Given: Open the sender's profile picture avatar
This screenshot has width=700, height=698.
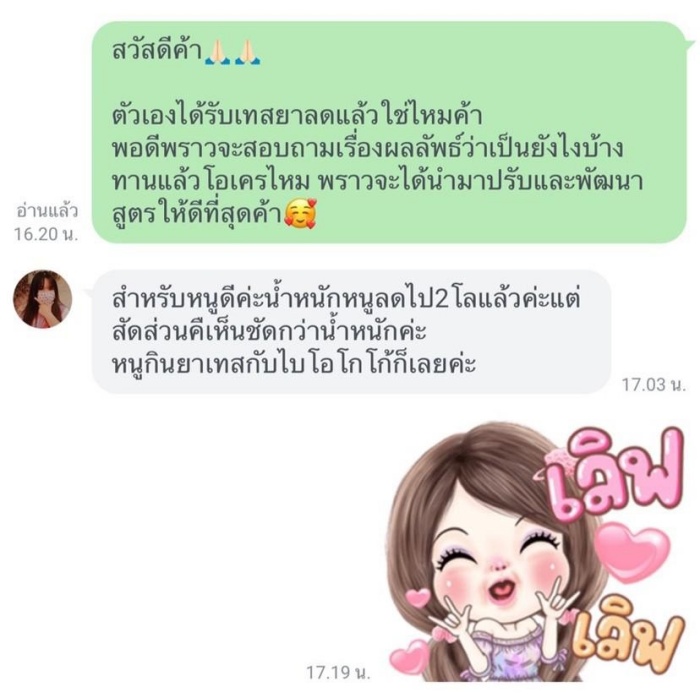Looking at the screenshot, I should pyautogui.click(x=42, y=299).
